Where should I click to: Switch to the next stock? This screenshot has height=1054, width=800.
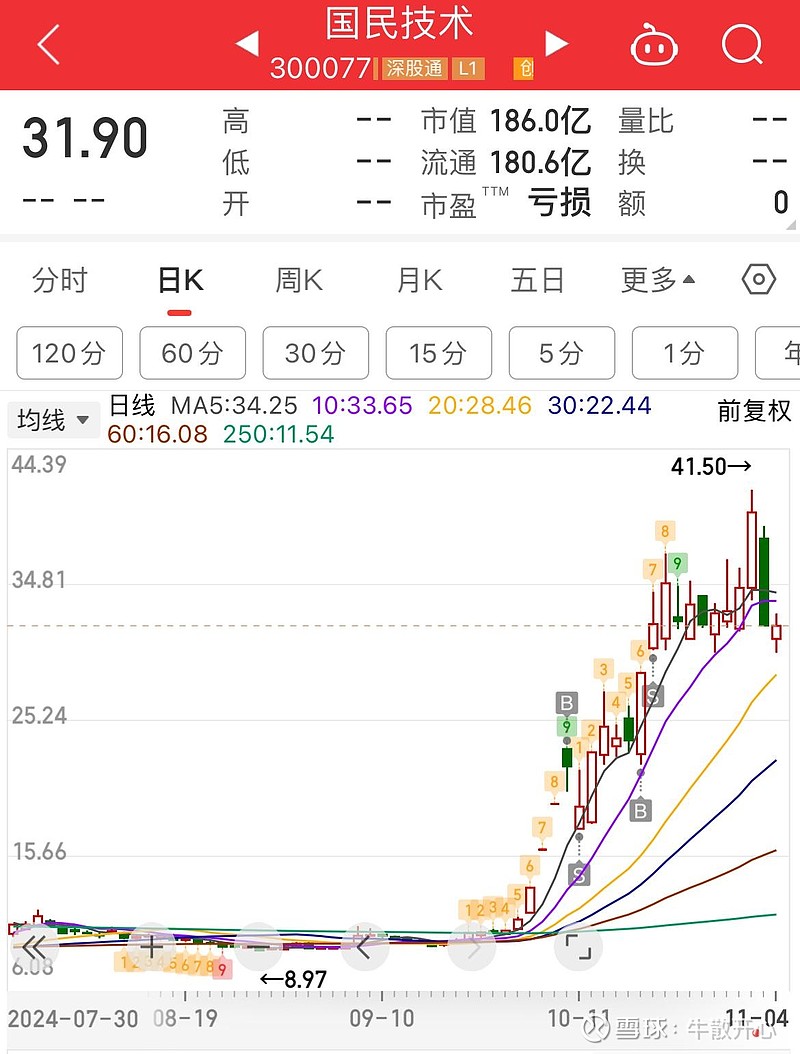coord(556,44)
